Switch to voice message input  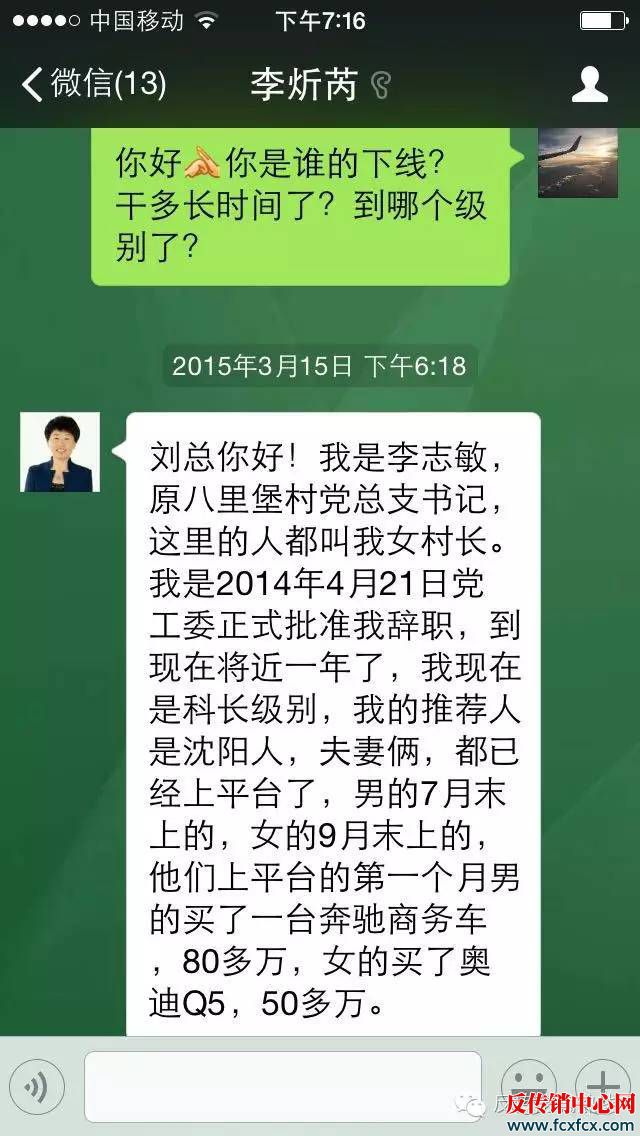click(37, 1087)
